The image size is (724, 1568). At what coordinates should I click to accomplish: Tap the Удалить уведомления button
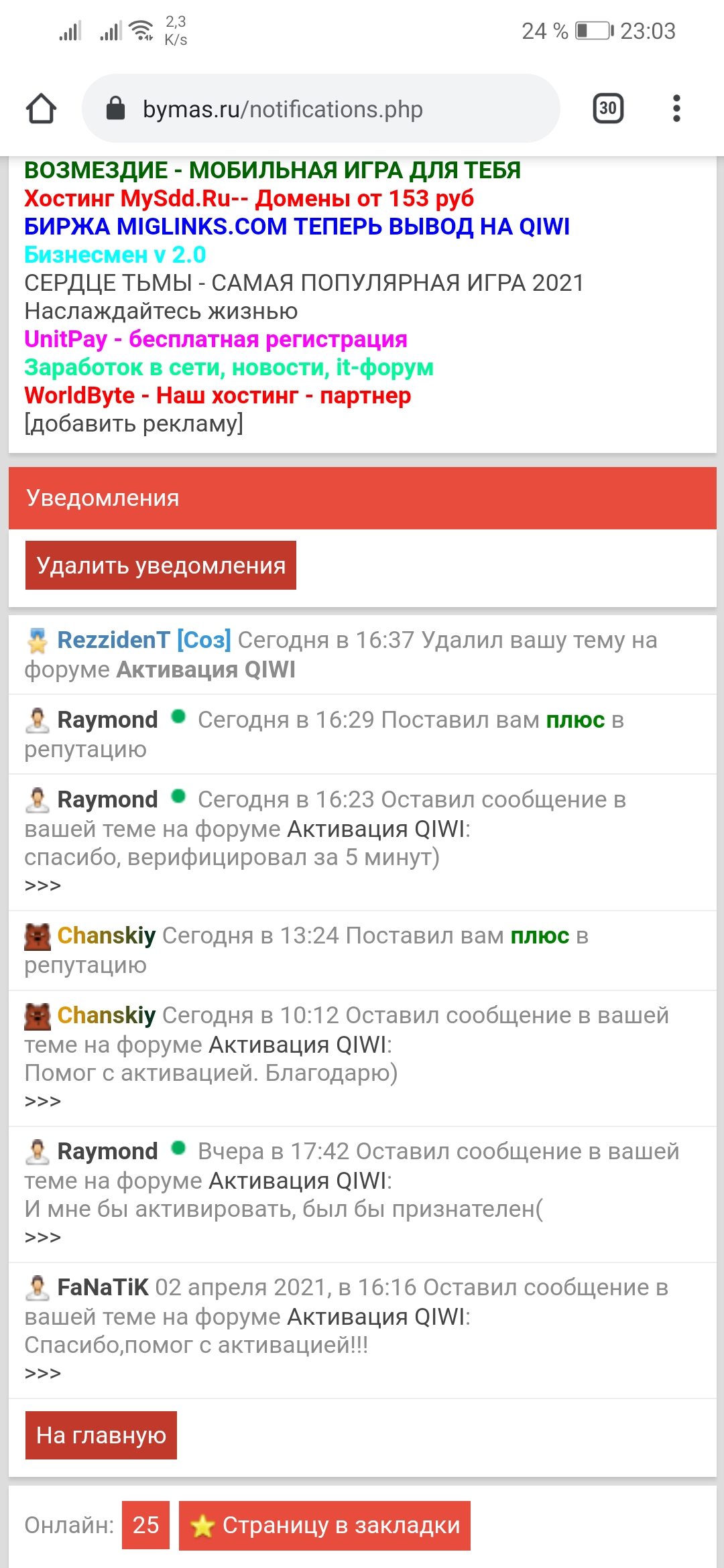[x=161, y=566]
